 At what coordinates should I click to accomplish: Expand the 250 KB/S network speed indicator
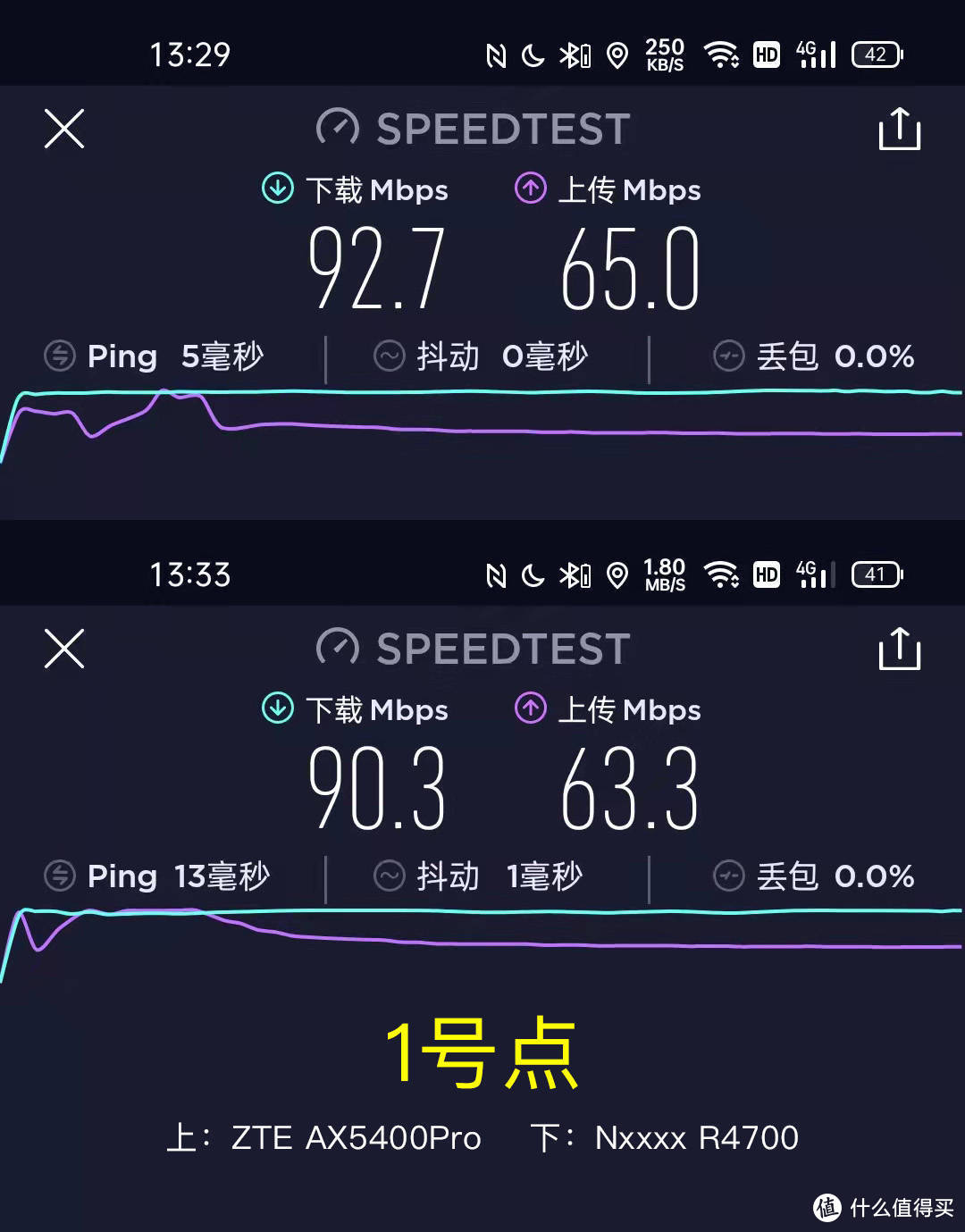coord(664,54)
